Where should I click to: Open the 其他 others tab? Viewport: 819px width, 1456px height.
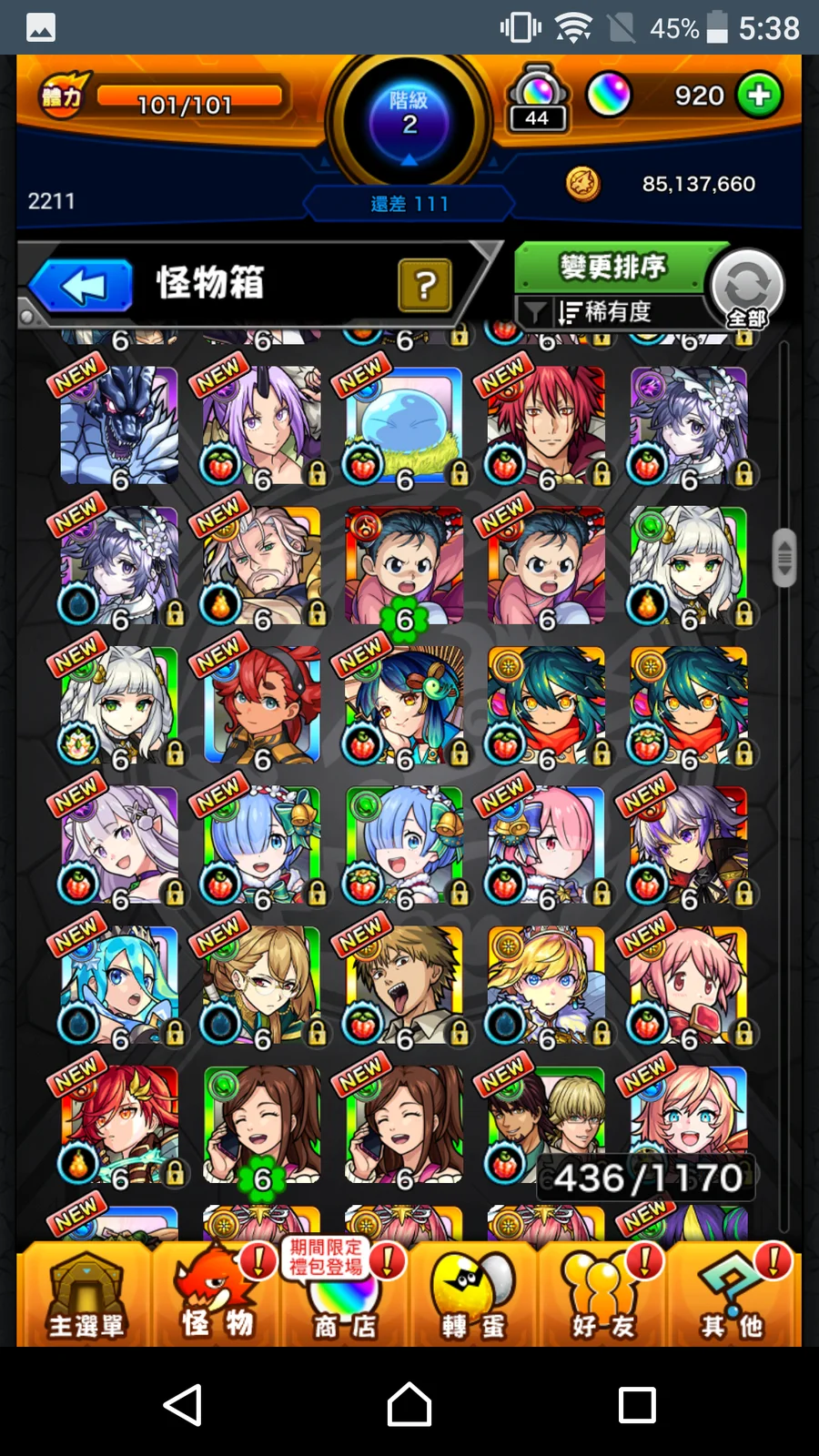(x=733, y=1297)
